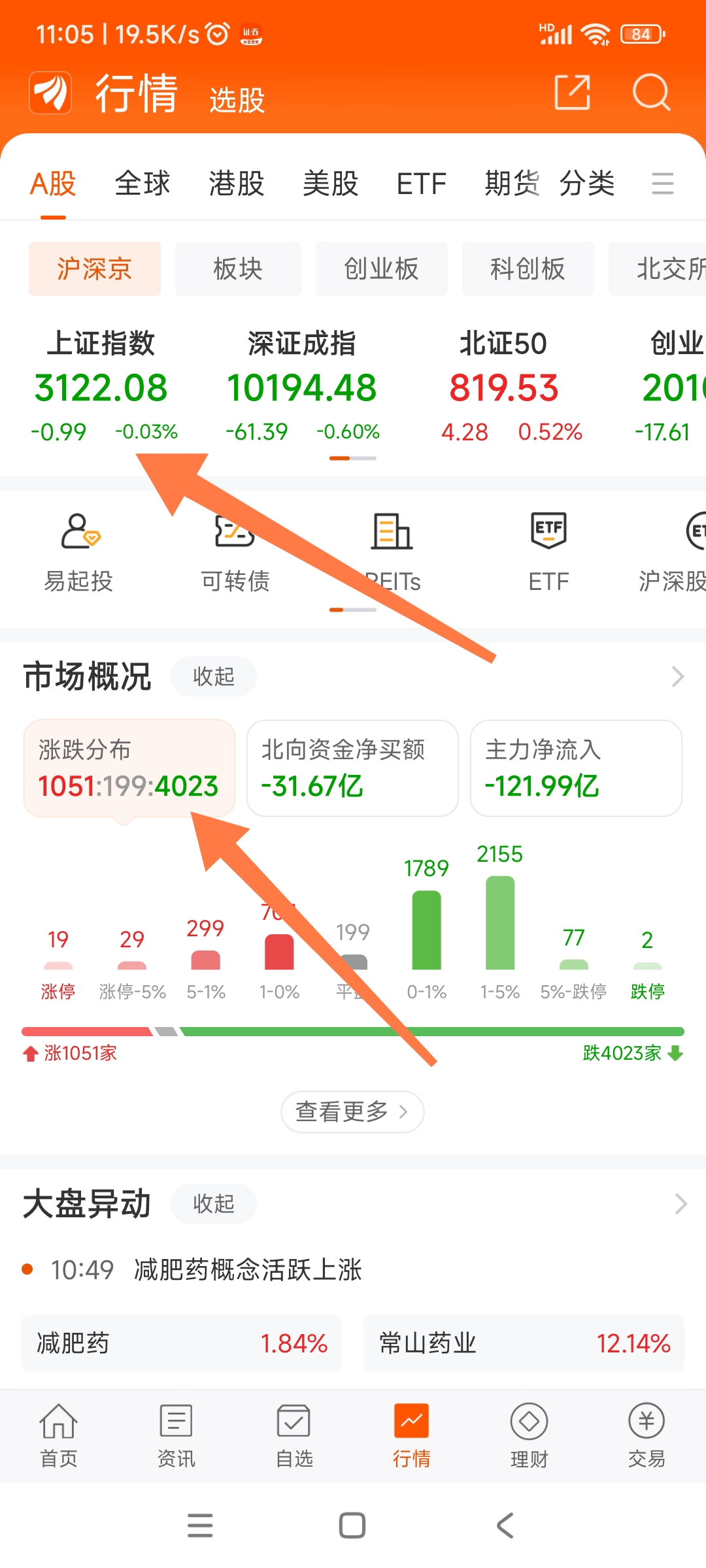
Task: Switch to the 港股 tab
Action: [x=237, y=184]
